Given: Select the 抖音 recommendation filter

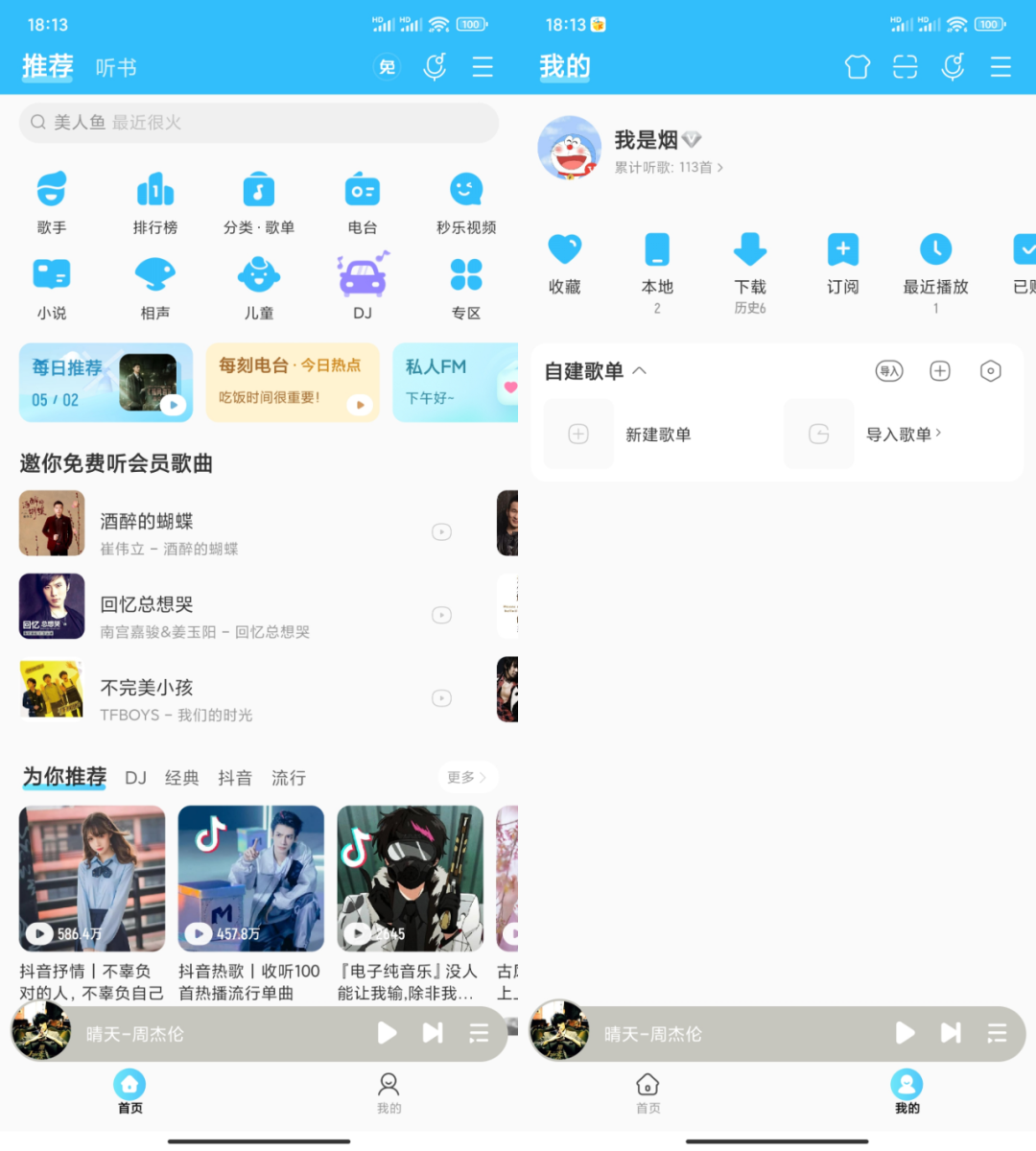Looking at the screenshot, I should pos(235,778).
